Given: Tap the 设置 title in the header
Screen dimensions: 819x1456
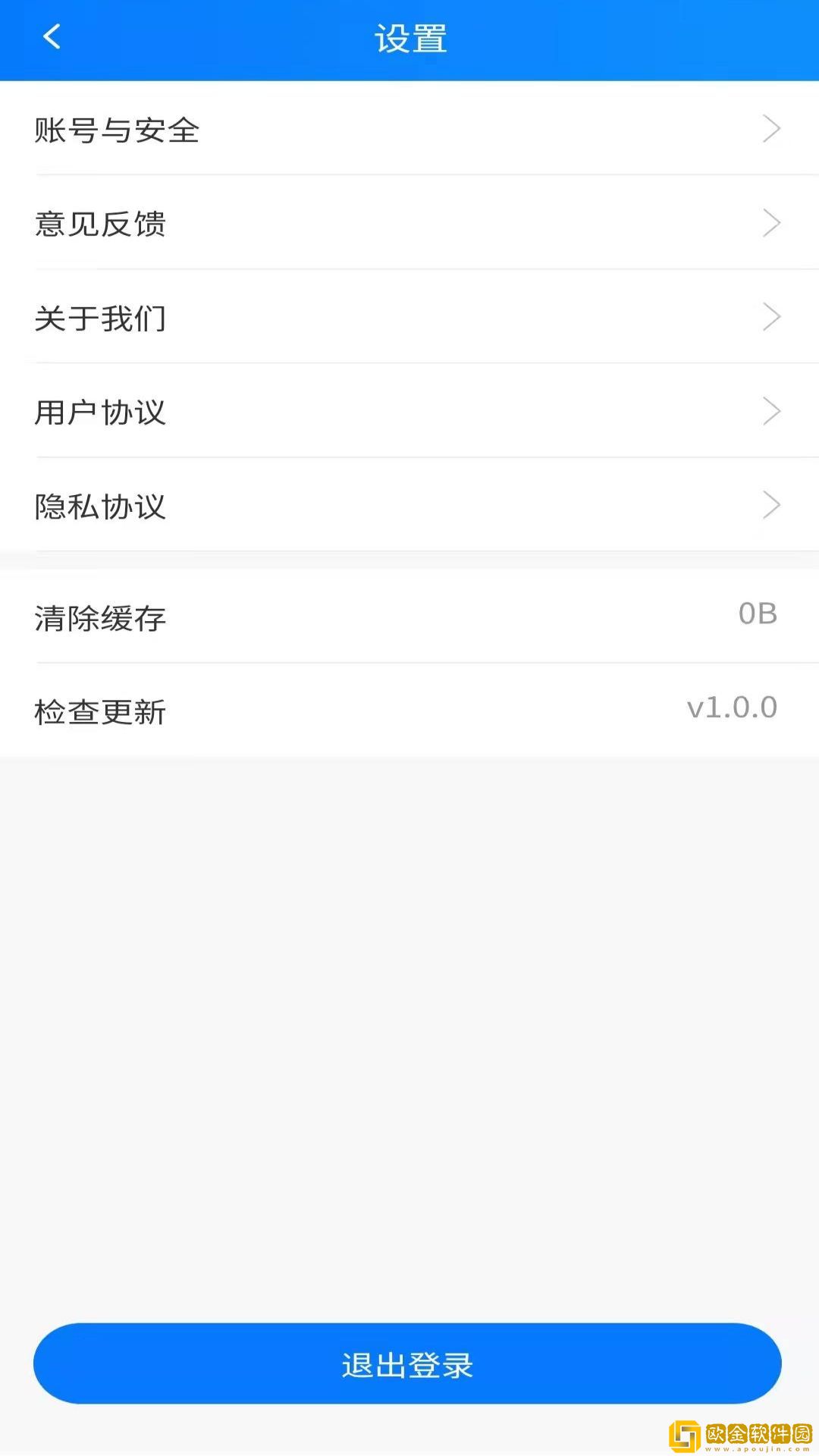Looking at the screenshot, I should 409,36.
